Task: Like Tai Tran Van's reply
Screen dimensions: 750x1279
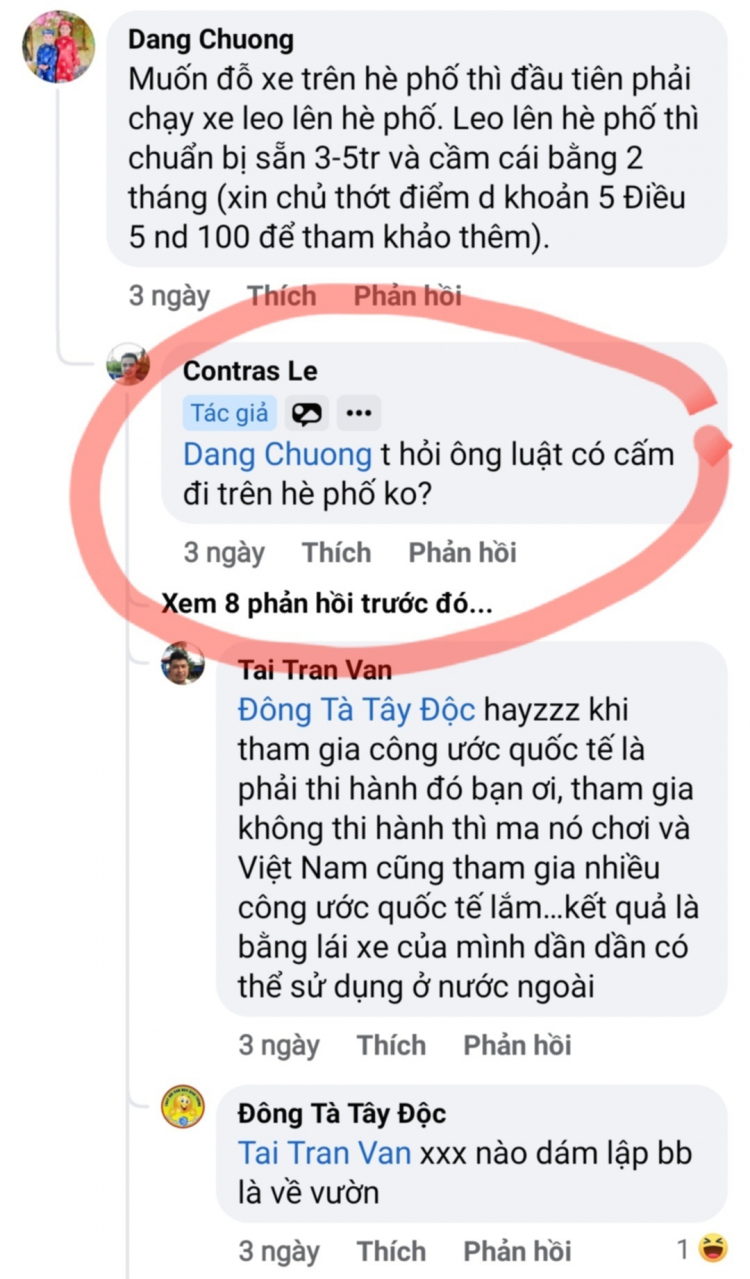Action: coord(392,1045)
